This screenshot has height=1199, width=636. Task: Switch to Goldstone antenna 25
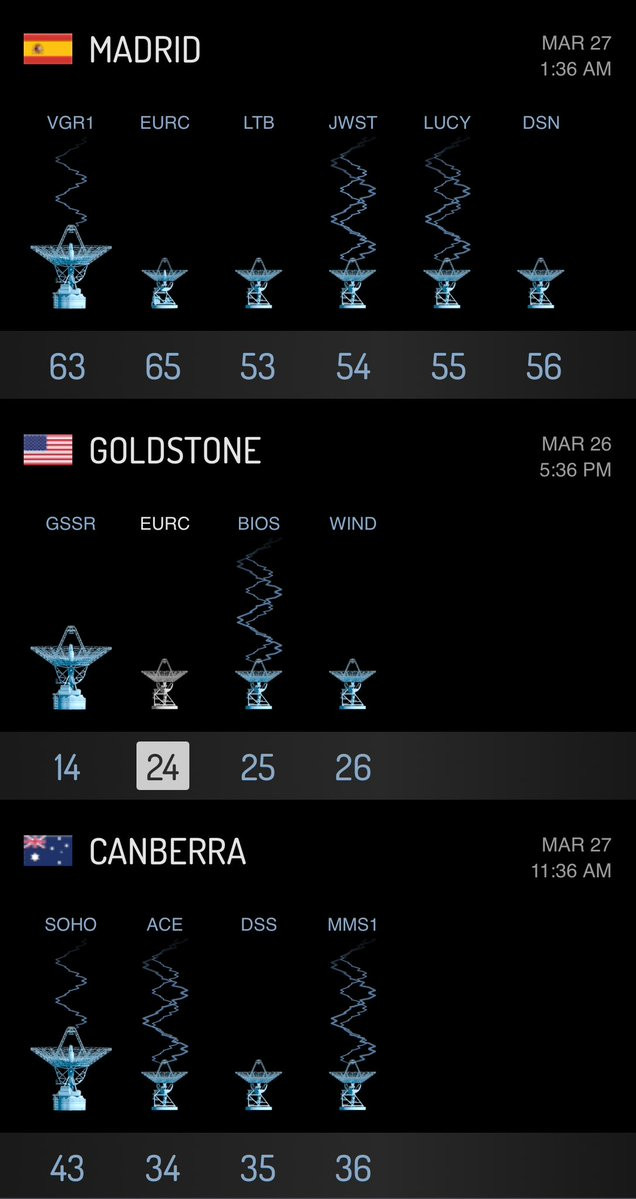point(258,767)
